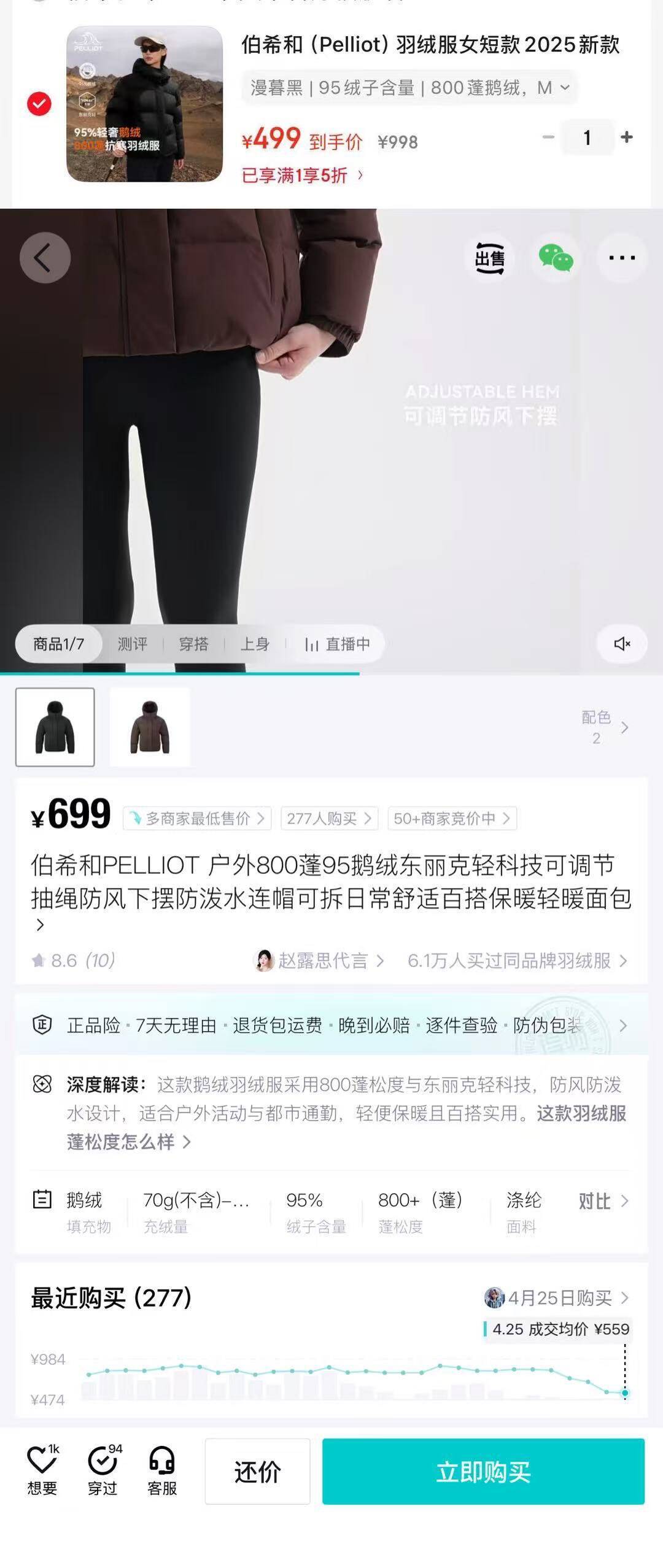Open the 直播中 live stream tab

[x=337, y=644]
